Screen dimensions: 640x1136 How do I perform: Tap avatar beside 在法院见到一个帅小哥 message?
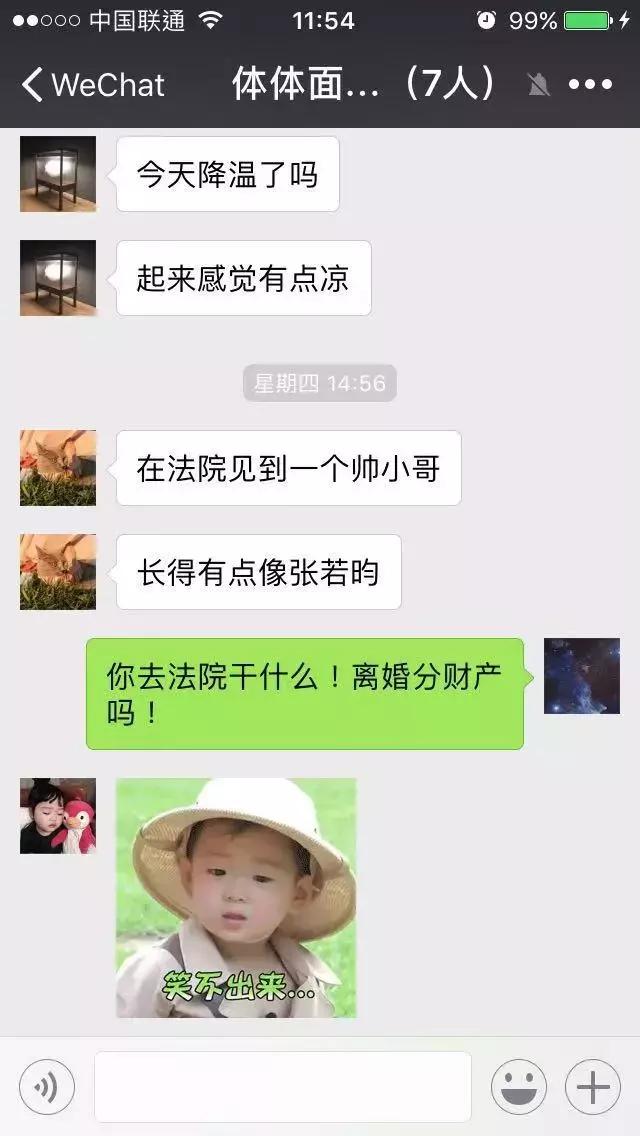point(58,468)
